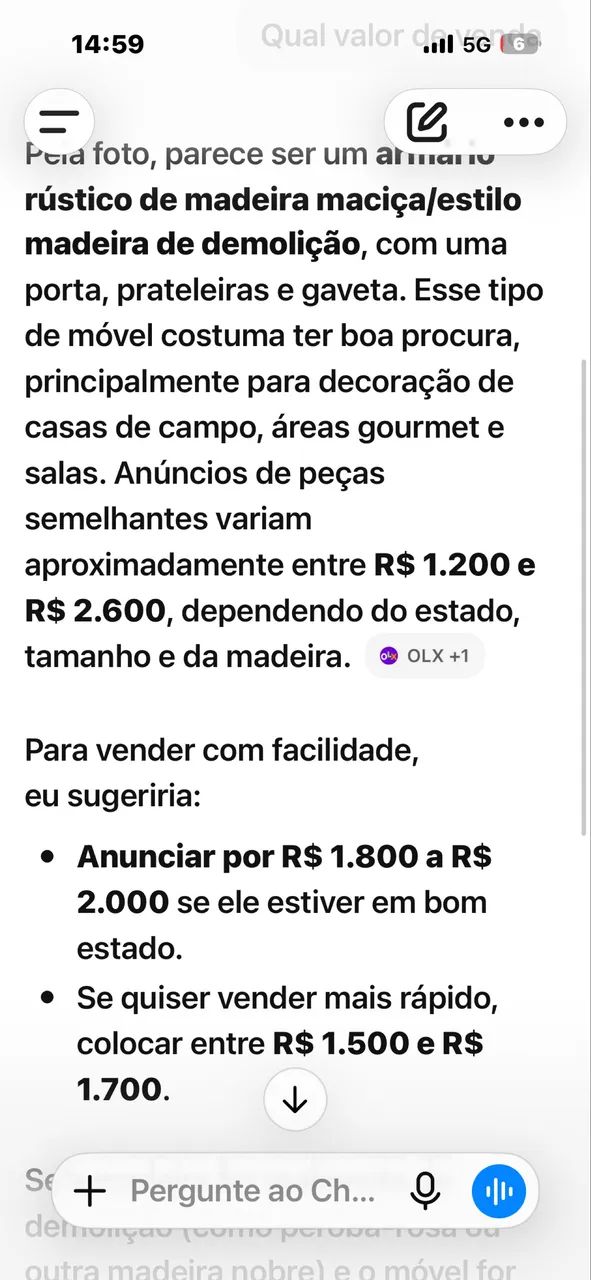The width and height of the screenshot is (591, 1280).
Task: Open the three-dot overflow menu
Action: tap(523, 122)
